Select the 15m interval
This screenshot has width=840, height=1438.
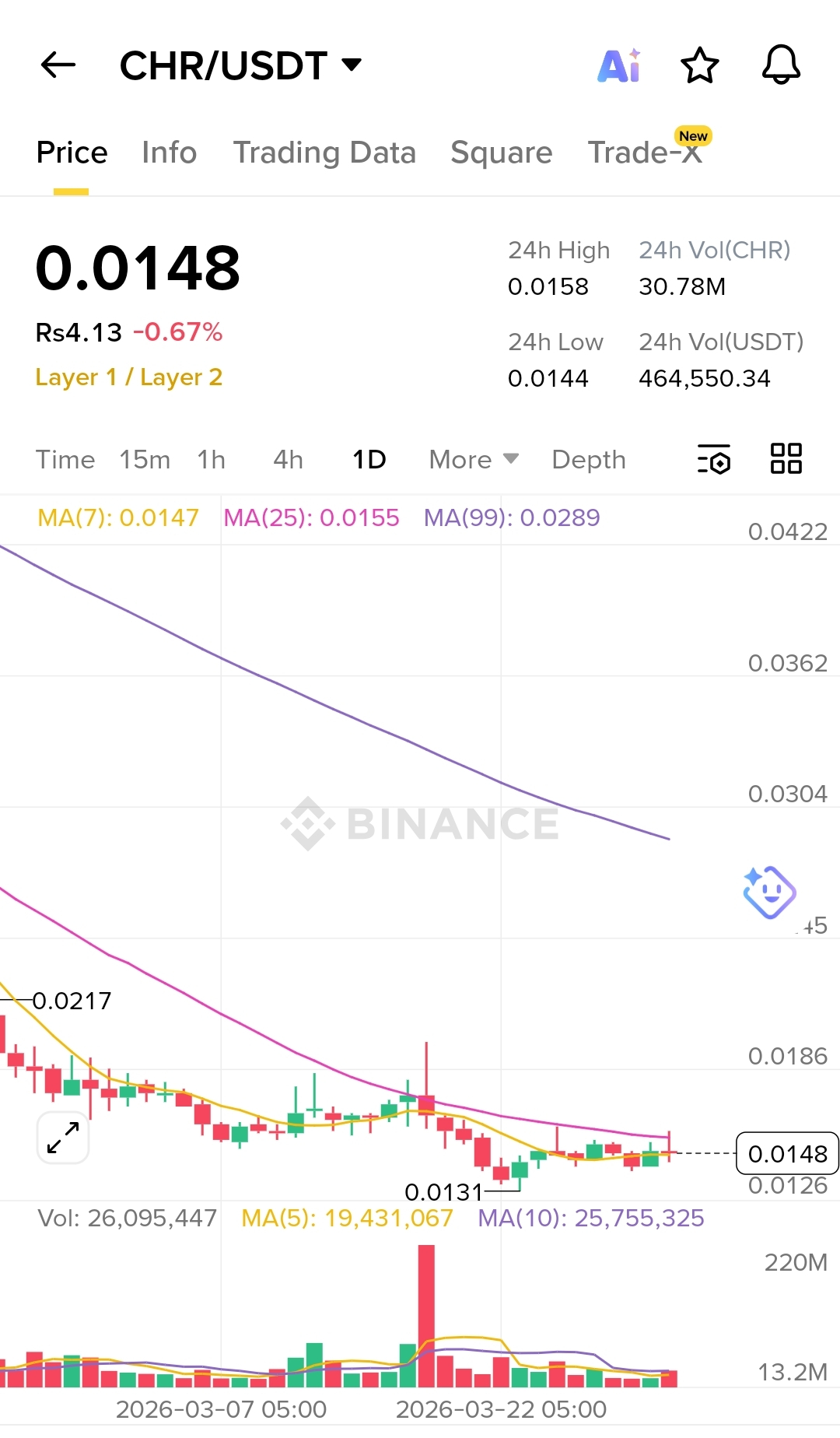[145, 460]
